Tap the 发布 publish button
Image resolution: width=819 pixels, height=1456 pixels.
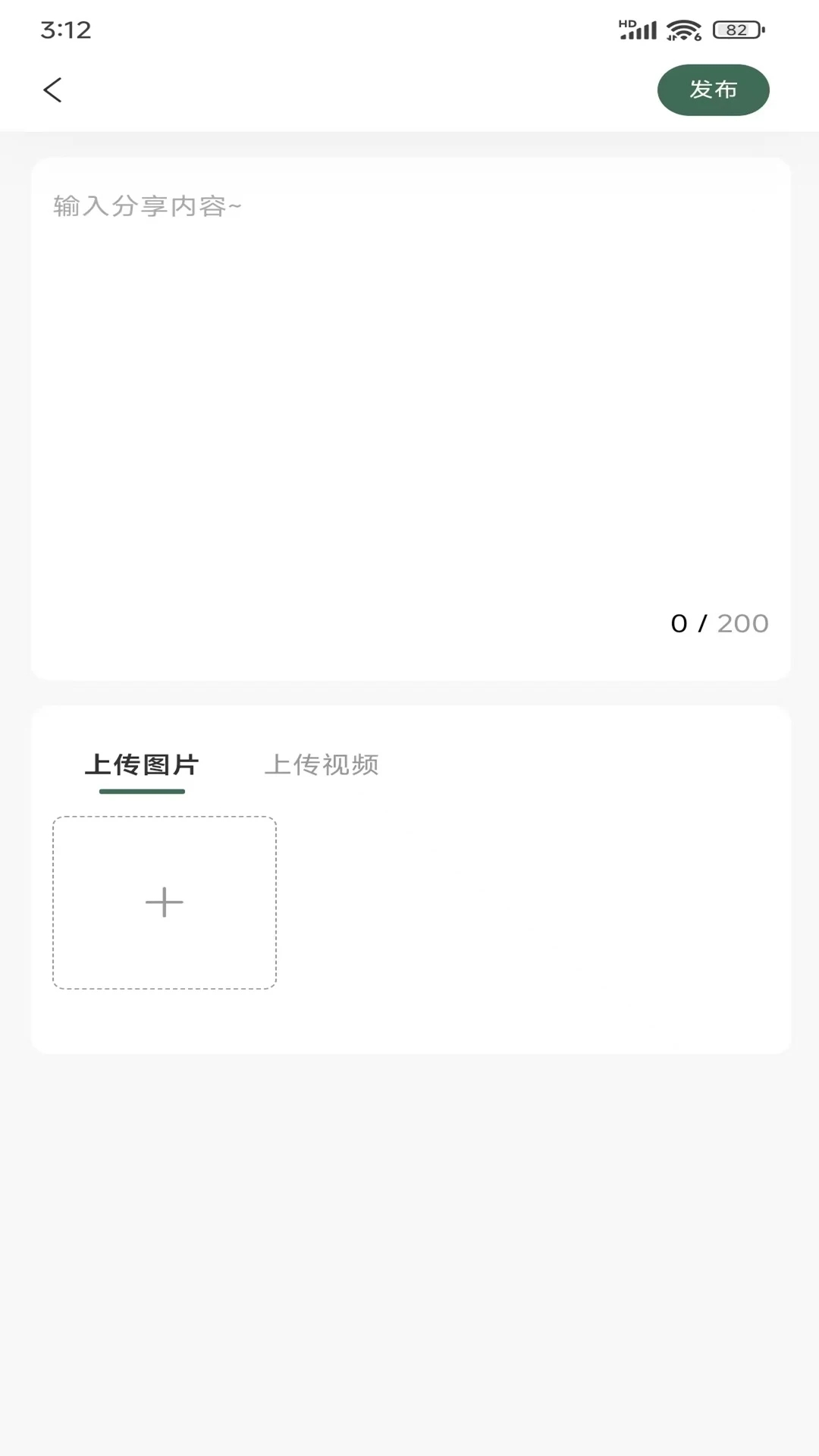pos(713,90)
